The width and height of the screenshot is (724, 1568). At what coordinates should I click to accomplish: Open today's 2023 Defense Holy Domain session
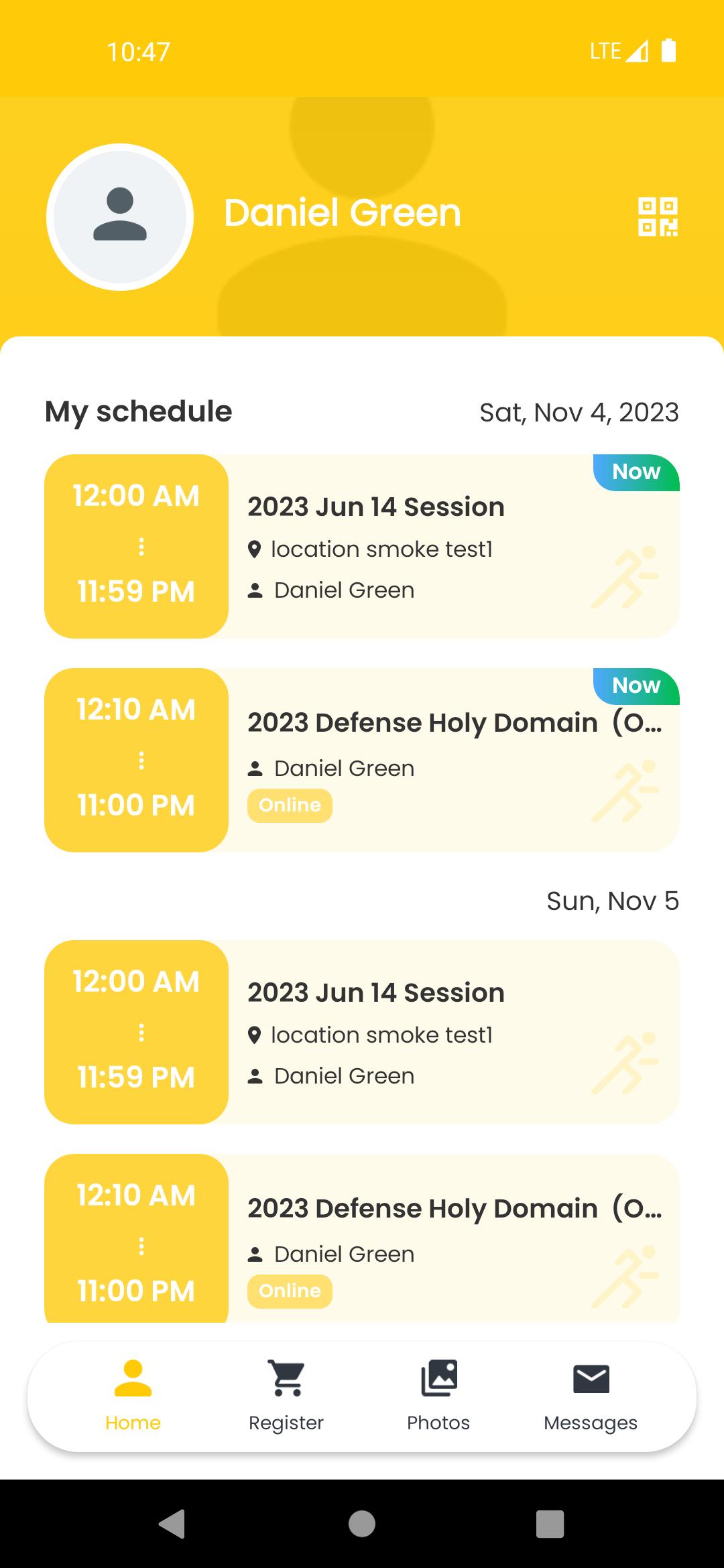pyautogui.click(x=362, y=760)
